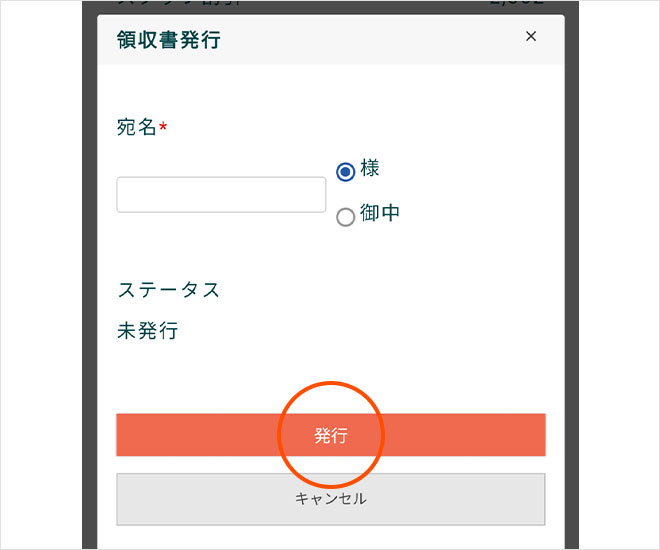Tap the キャンセル button

[x=331, y=498]
